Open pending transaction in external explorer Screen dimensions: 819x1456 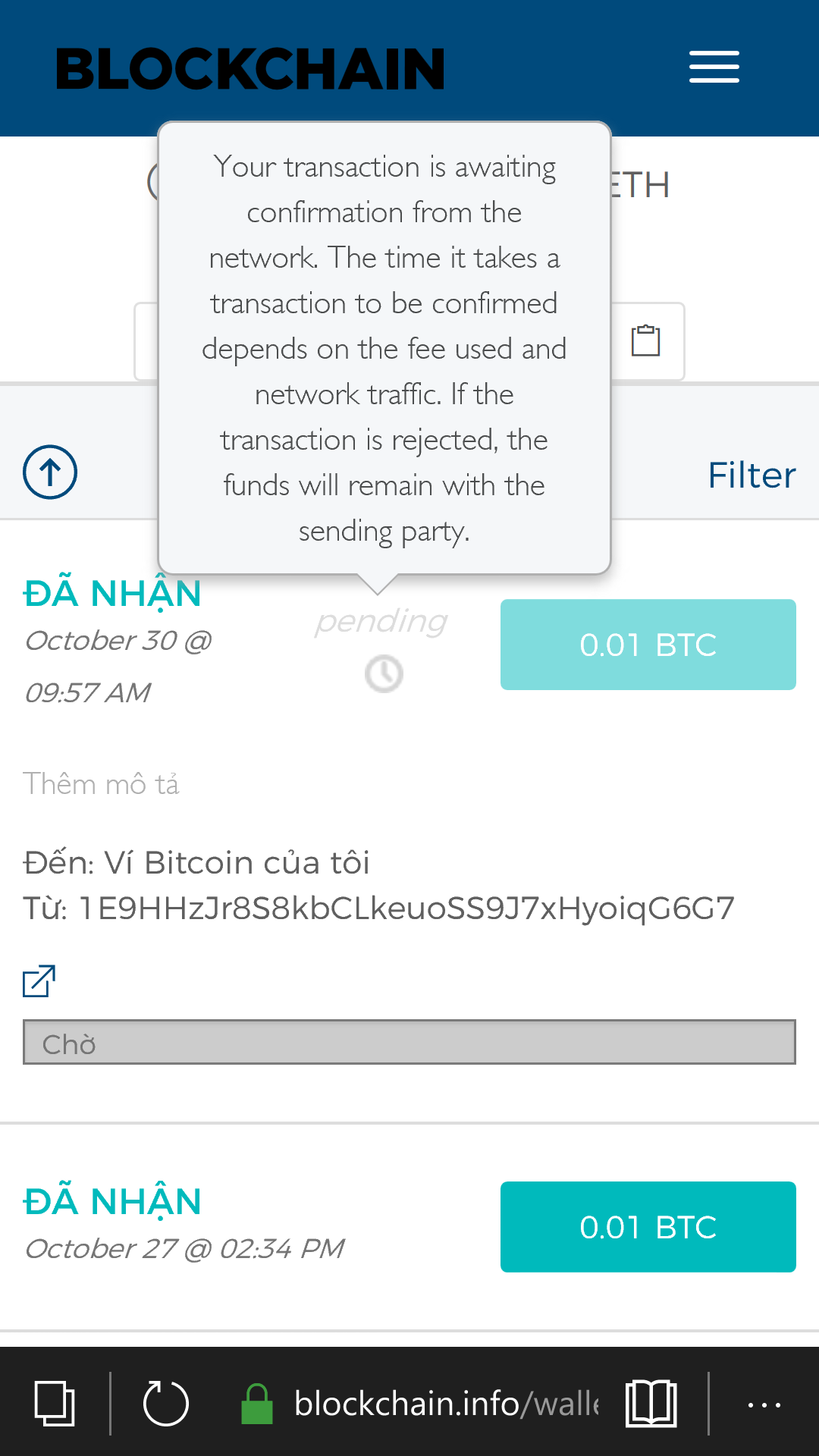pos(39,981)
